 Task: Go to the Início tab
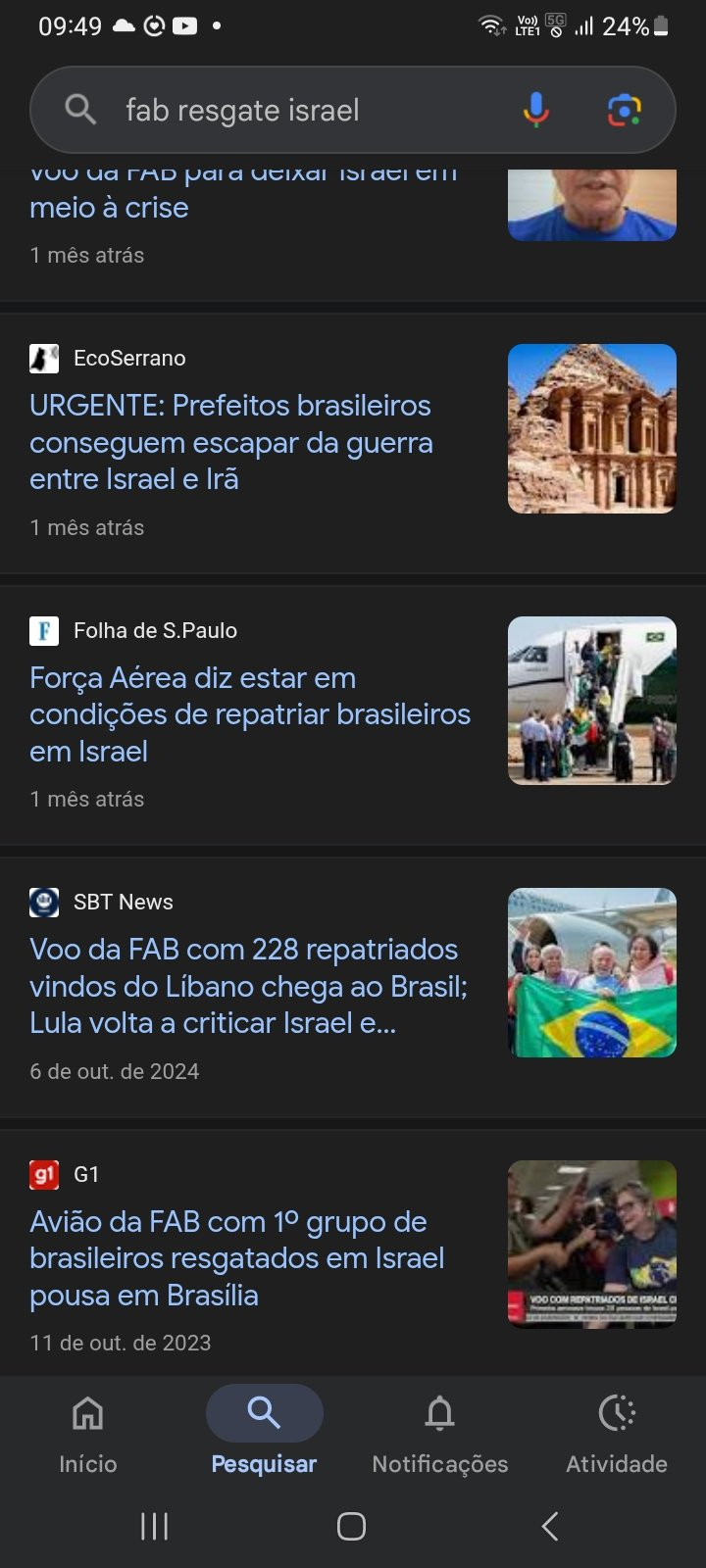88,1434
